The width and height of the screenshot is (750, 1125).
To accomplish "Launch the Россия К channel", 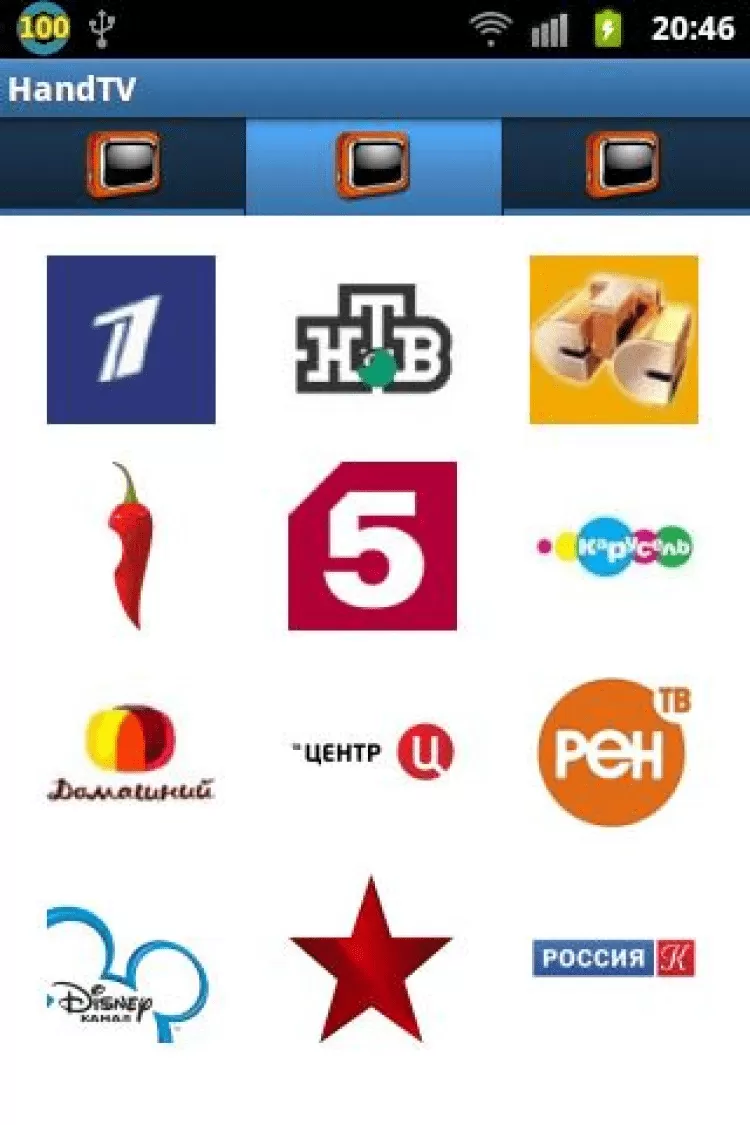I will [613, 959].
